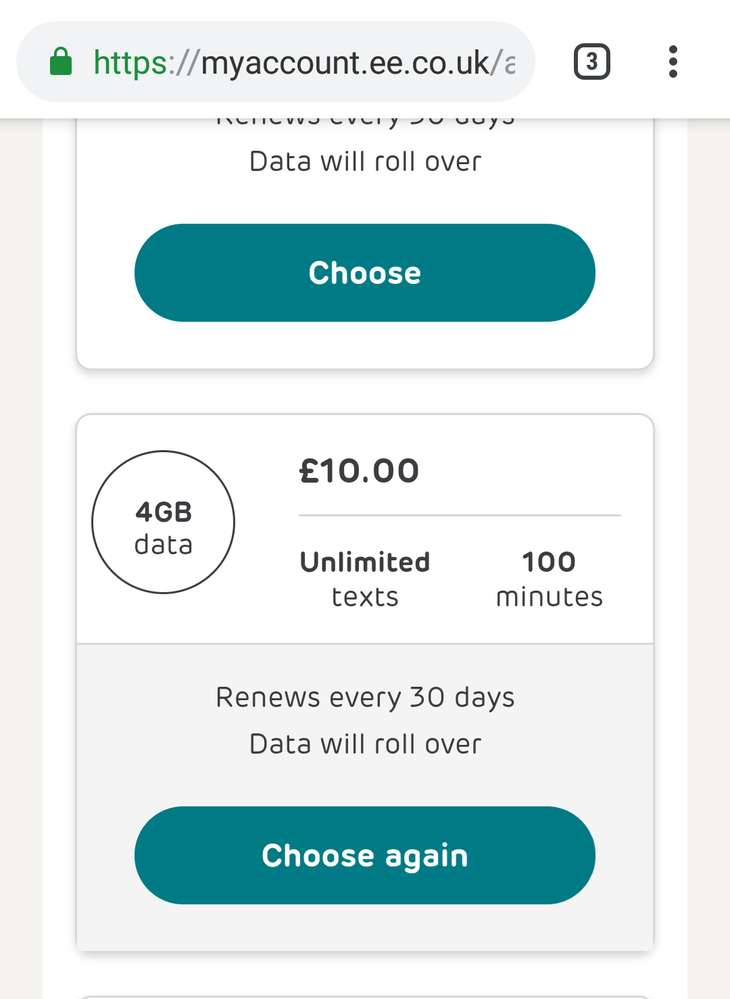The height and width of the screenshot is (999, 730).
Task: Select the £10.00 price label
Action: click(x=359, y=470)
